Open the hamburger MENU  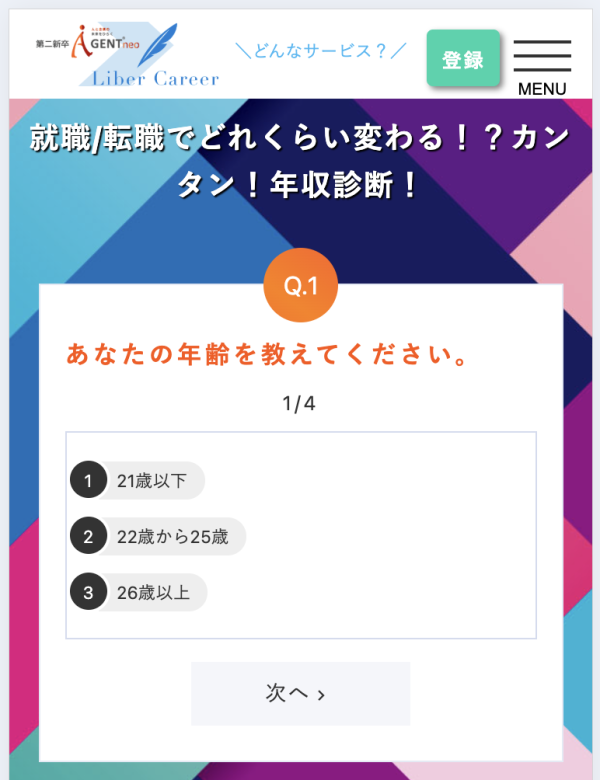tap(542, 64)
